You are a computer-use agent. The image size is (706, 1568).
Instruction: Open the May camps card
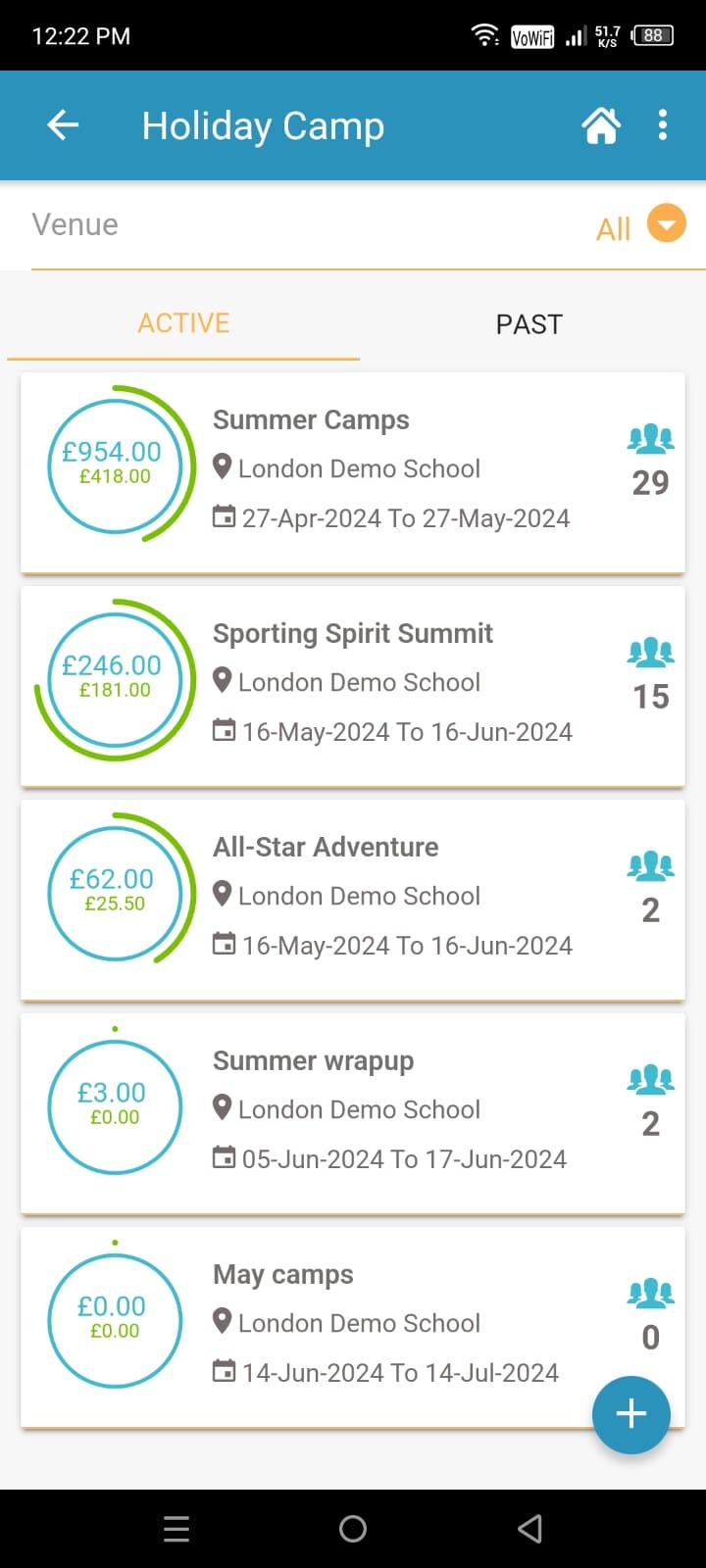click(353, 1328)
